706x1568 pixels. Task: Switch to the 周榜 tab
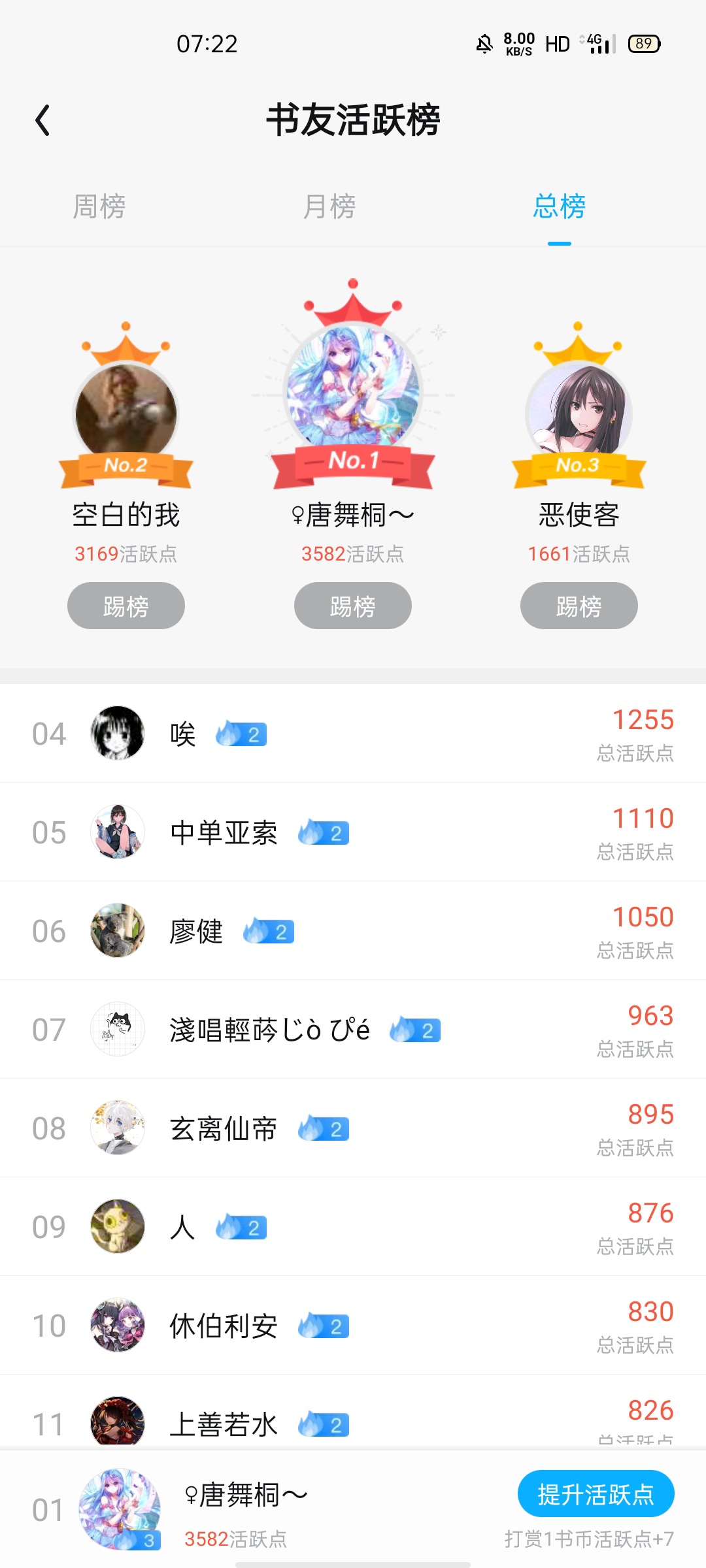(x=99, y=206)
